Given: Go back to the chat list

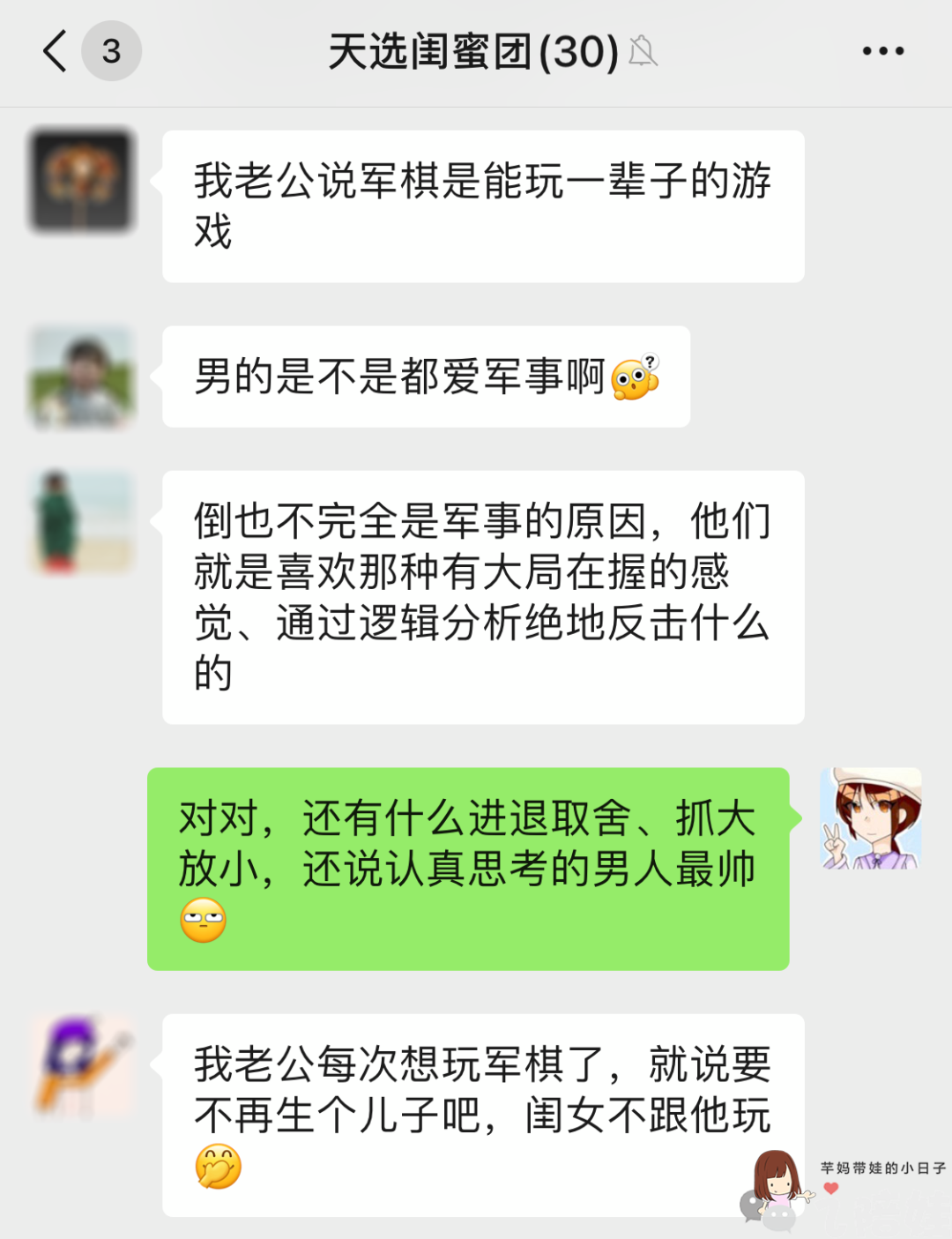Looking at the screenshot, I should click(x=56, y=51).
